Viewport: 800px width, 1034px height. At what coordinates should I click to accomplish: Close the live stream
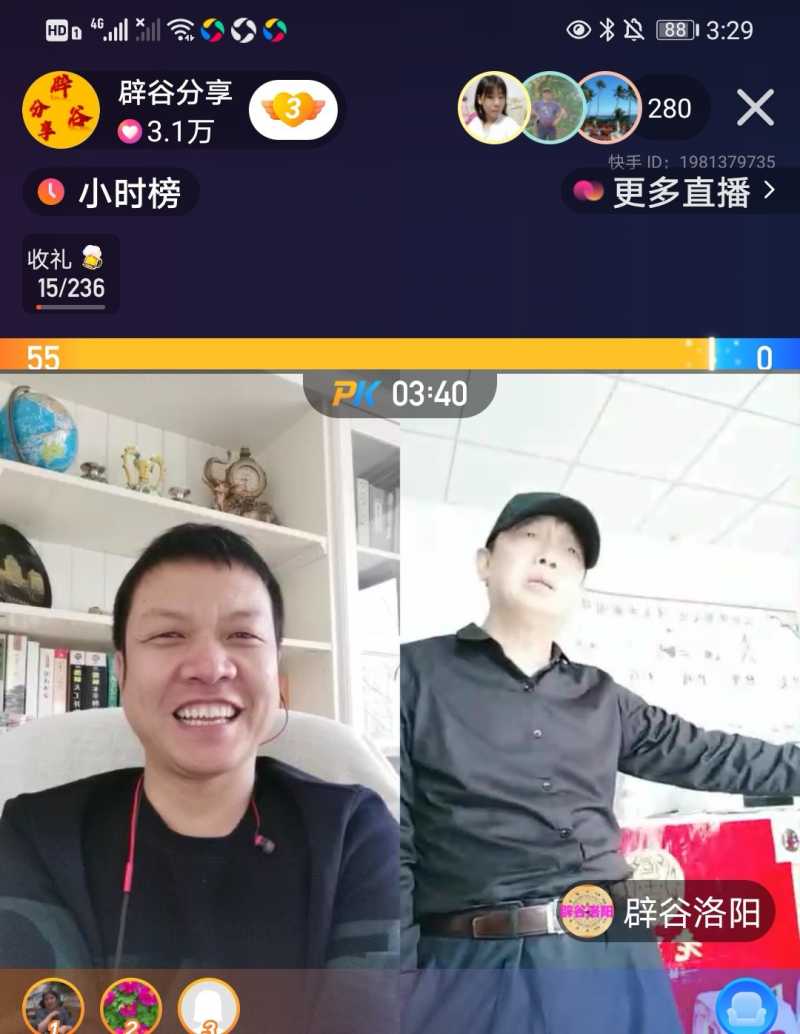pyautogui.click(x=755, y=108)
